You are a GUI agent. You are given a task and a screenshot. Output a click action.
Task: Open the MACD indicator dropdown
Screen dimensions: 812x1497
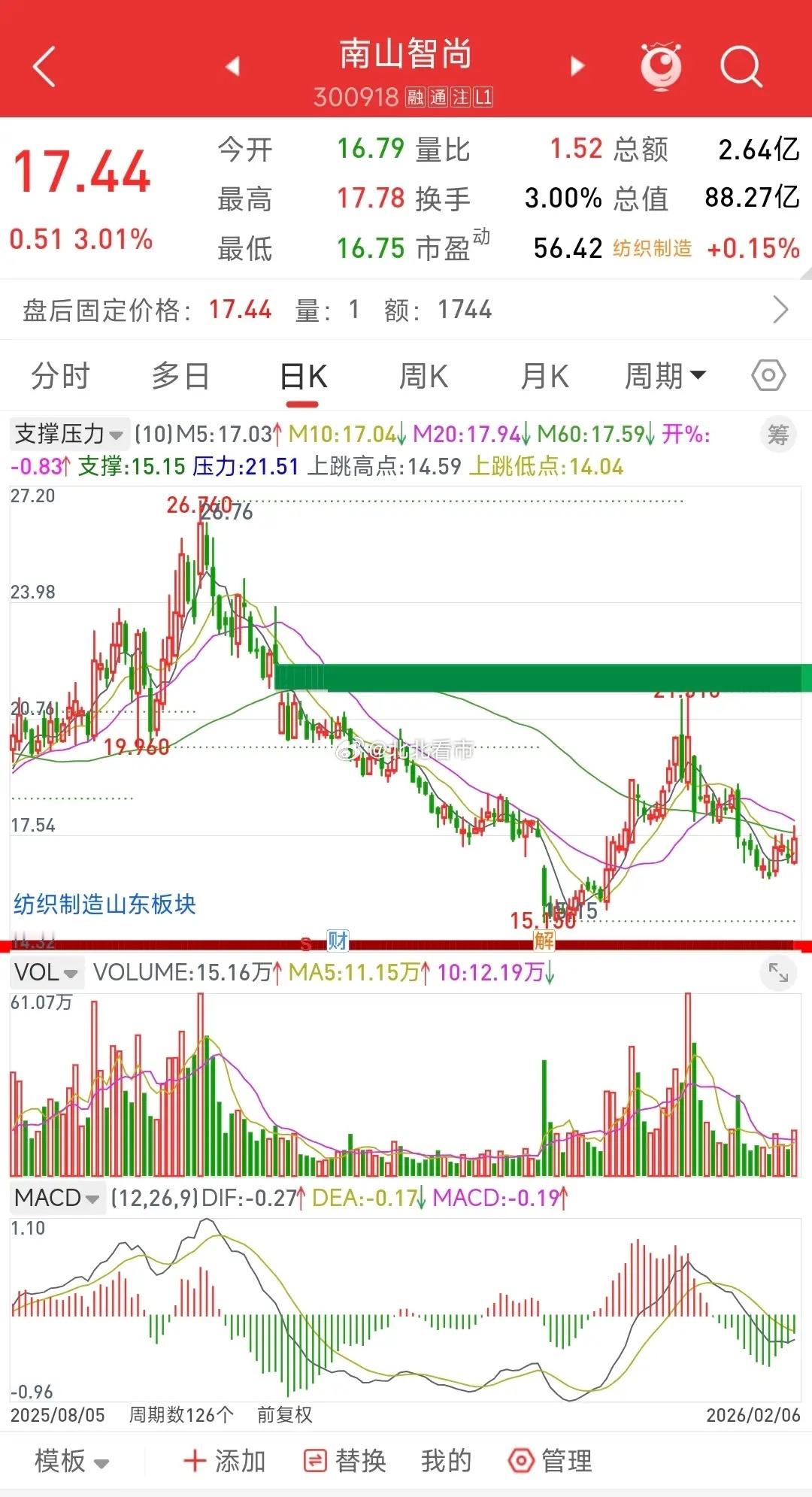coord(56,1197)
